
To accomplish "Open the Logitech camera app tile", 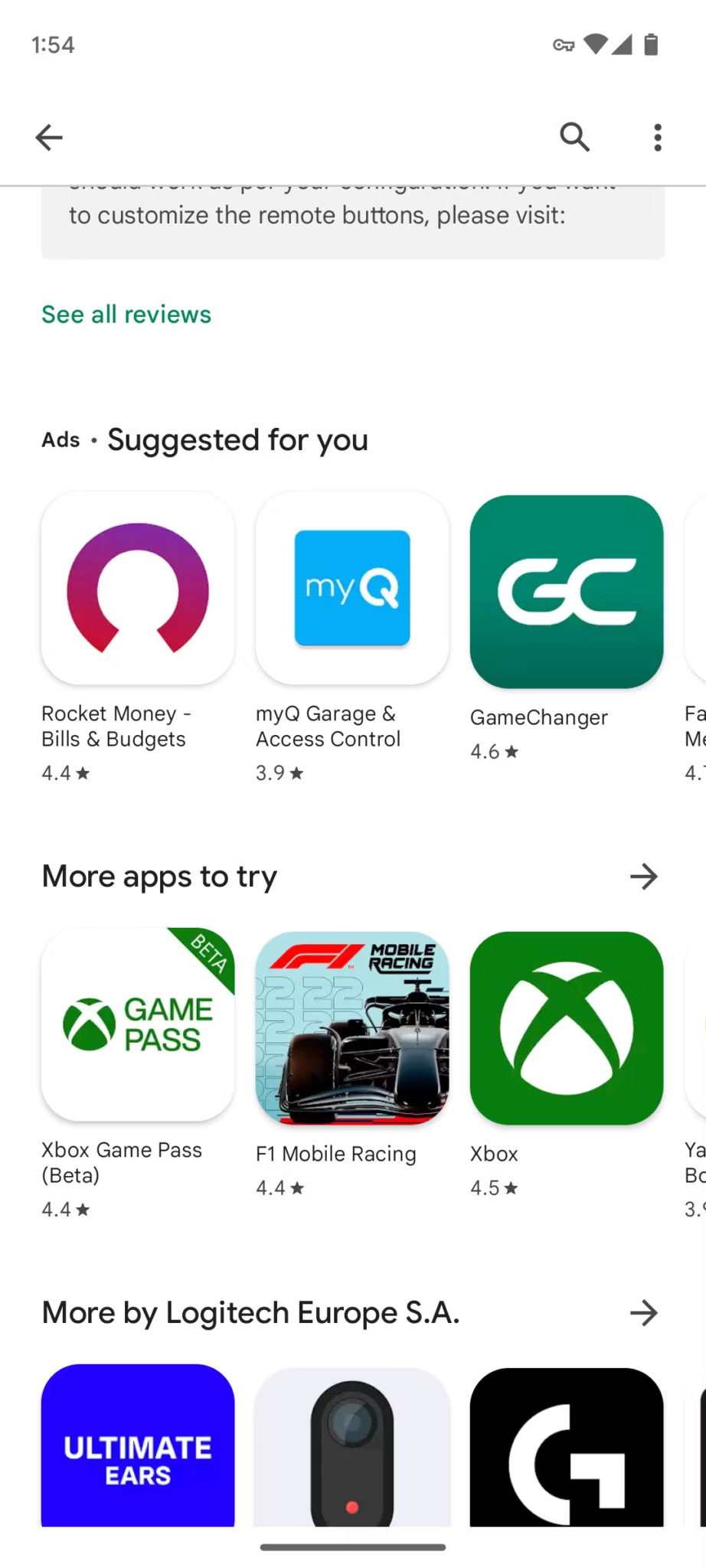I will click(x=352, y=1447).
